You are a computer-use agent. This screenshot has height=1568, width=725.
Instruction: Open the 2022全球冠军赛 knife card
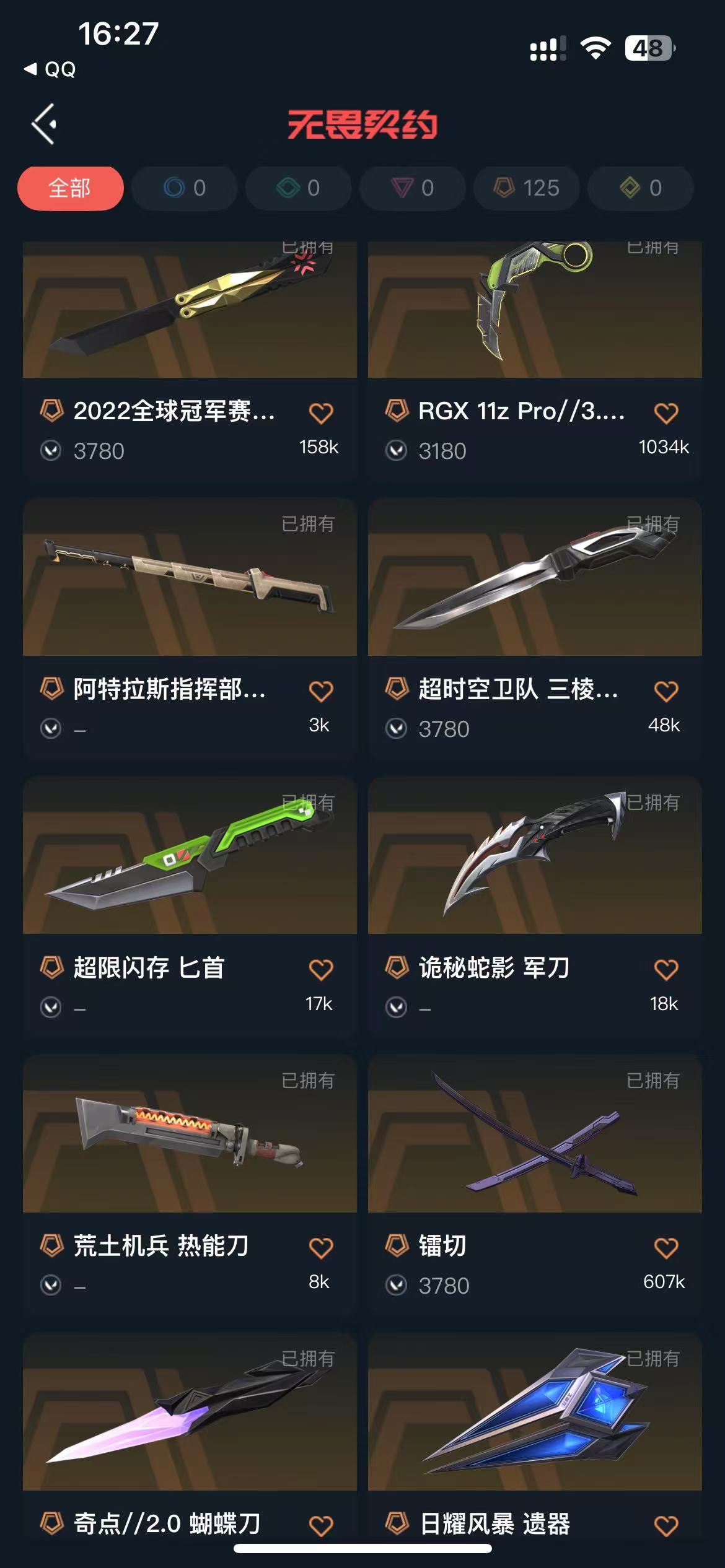190,362
